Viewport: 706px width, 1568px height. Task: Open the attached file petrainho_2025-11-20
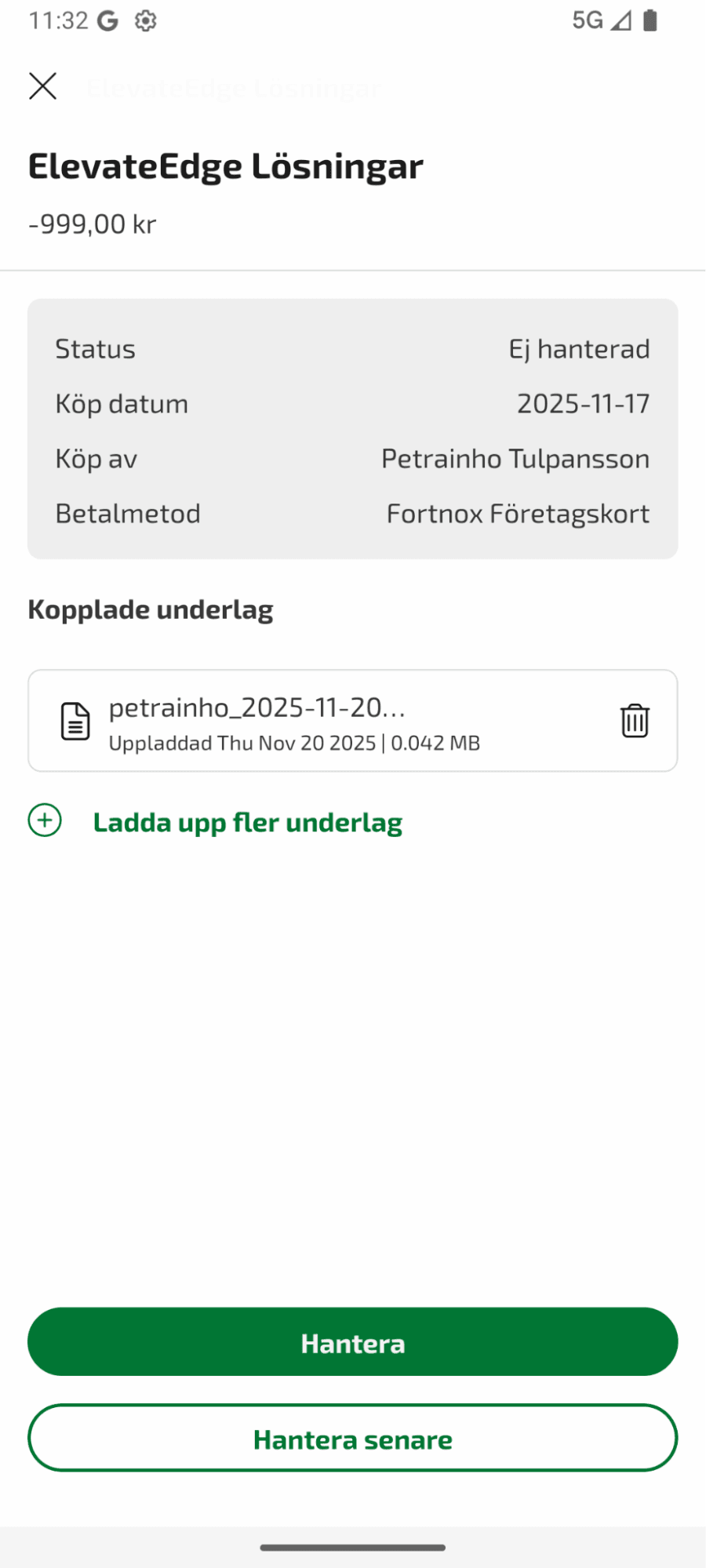coord(257,707)
